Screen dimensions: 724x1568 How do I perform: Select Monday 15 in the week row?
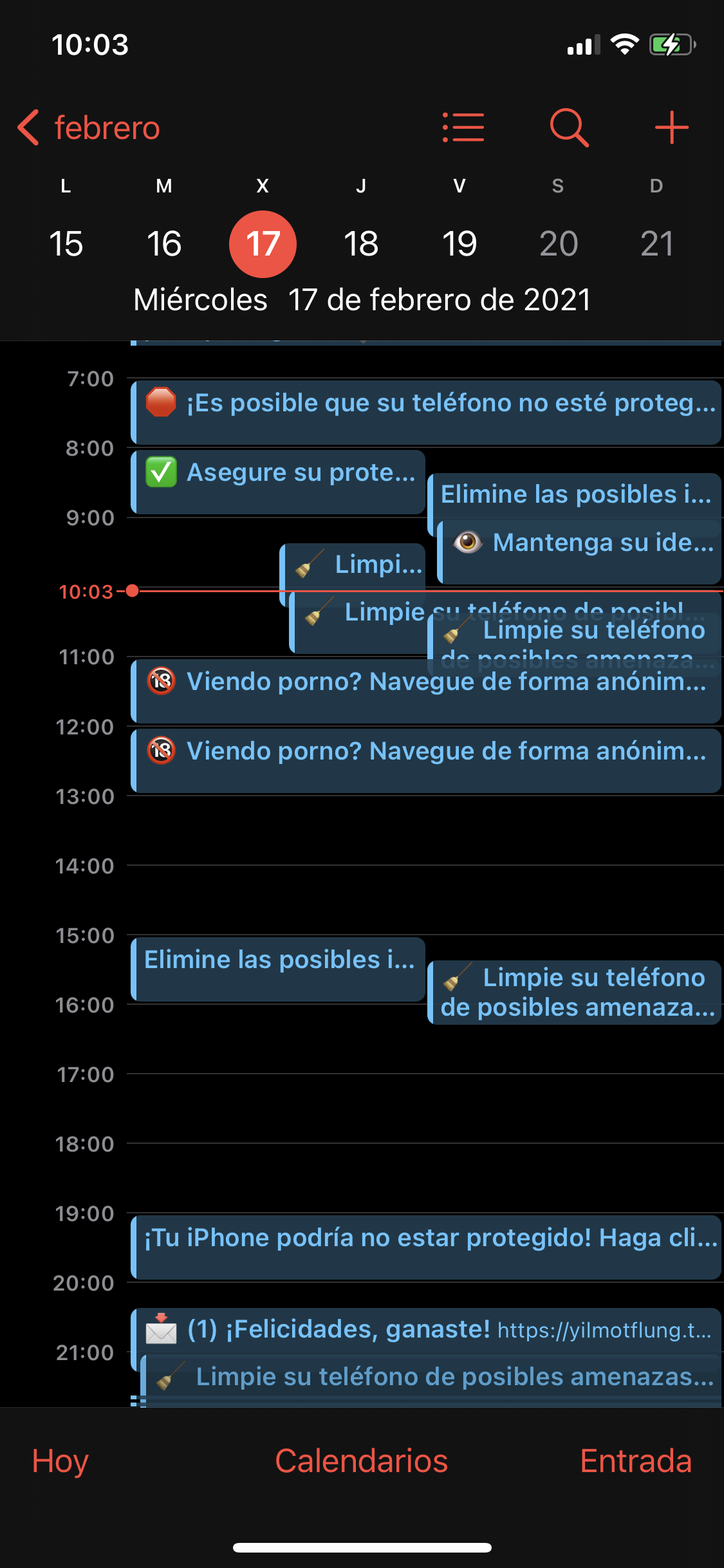(66, 244)
